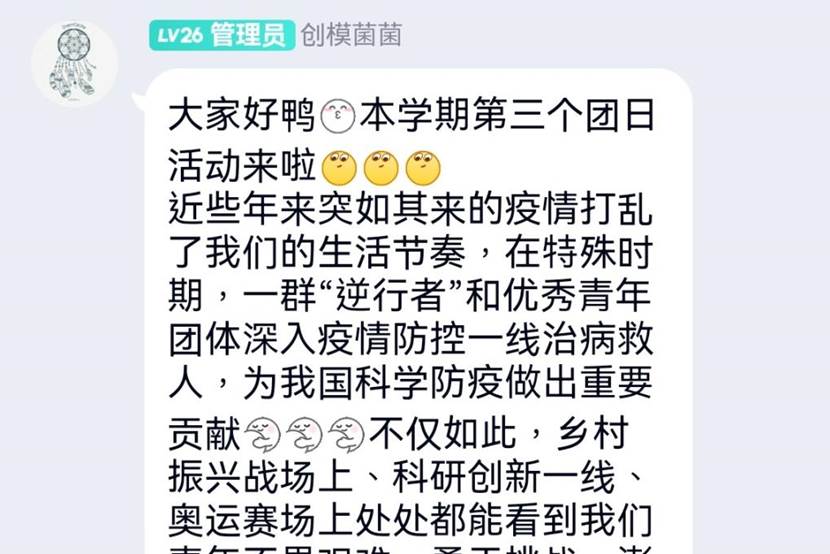This screenshot has width=830, height=554.
Task: Open the profile avatar of 创模菌菌
Action: click(x=74, y=64)
